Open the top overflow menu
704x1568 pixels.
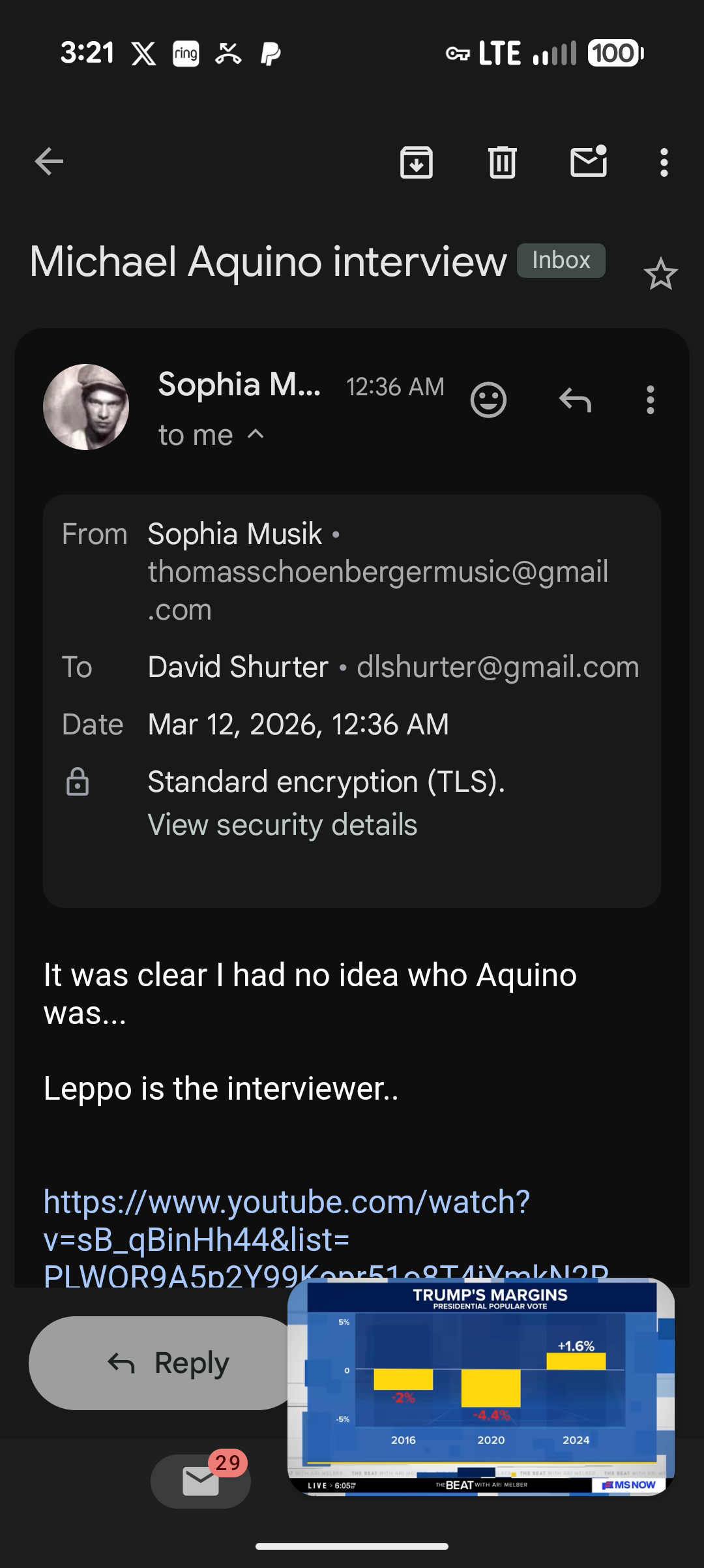coord(664,162)
